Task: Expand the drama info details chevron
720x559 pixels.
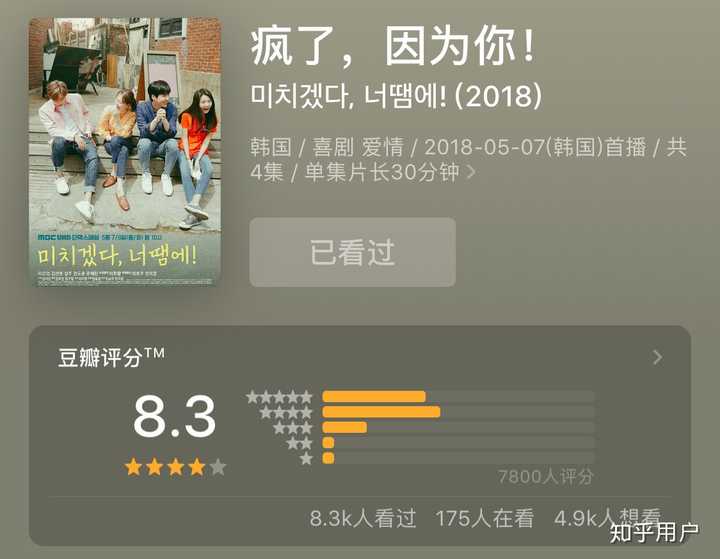Action: pyautogui.click(x=472, y=173)
